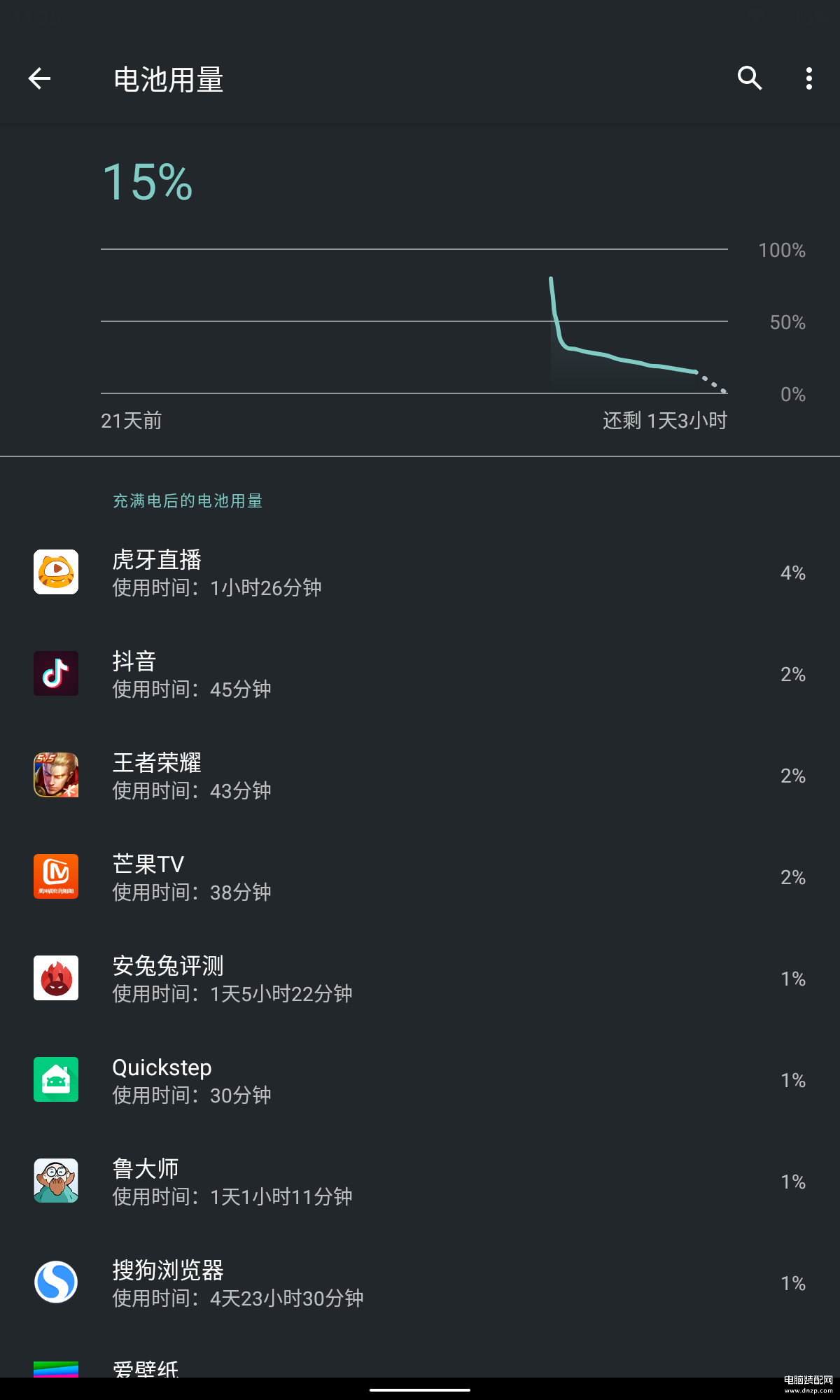Image resolution: width=840 pixels, height=1400 pixels.
Task: Open the three-dot overflow menu
Action: 808,78
